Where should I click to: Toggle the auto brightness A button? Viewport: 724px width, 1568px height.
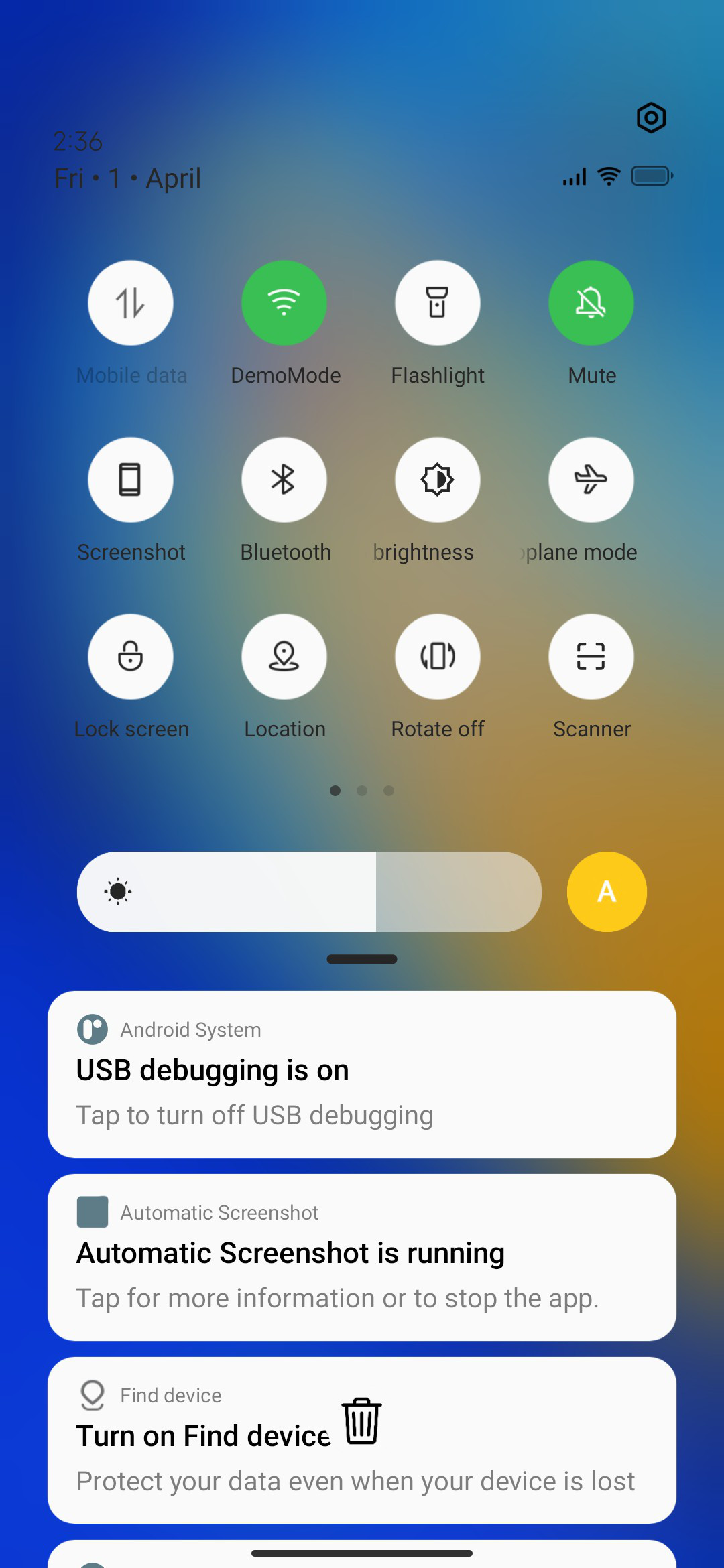(x=607, y=892)
